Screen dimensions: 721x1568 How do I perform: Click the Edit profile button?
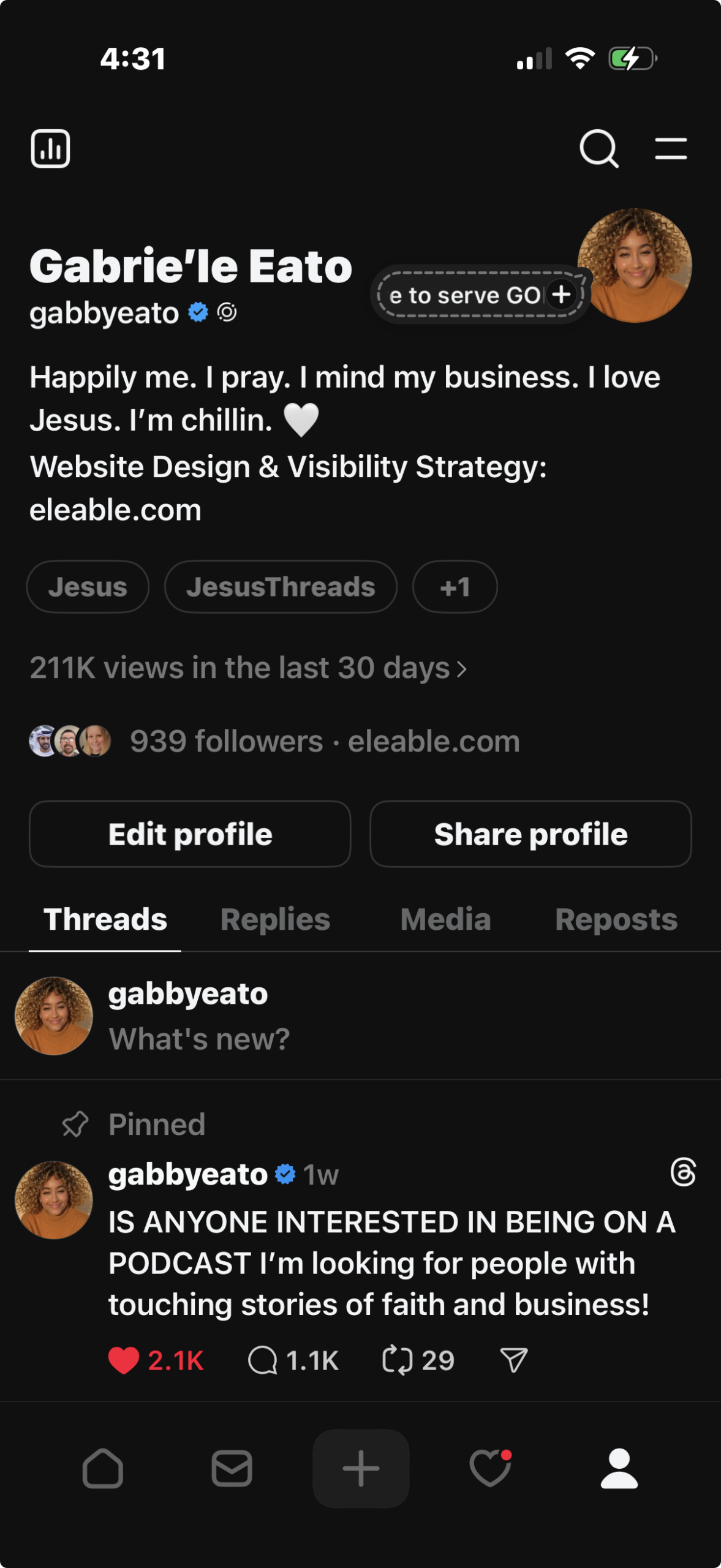(x=189, y=834)
